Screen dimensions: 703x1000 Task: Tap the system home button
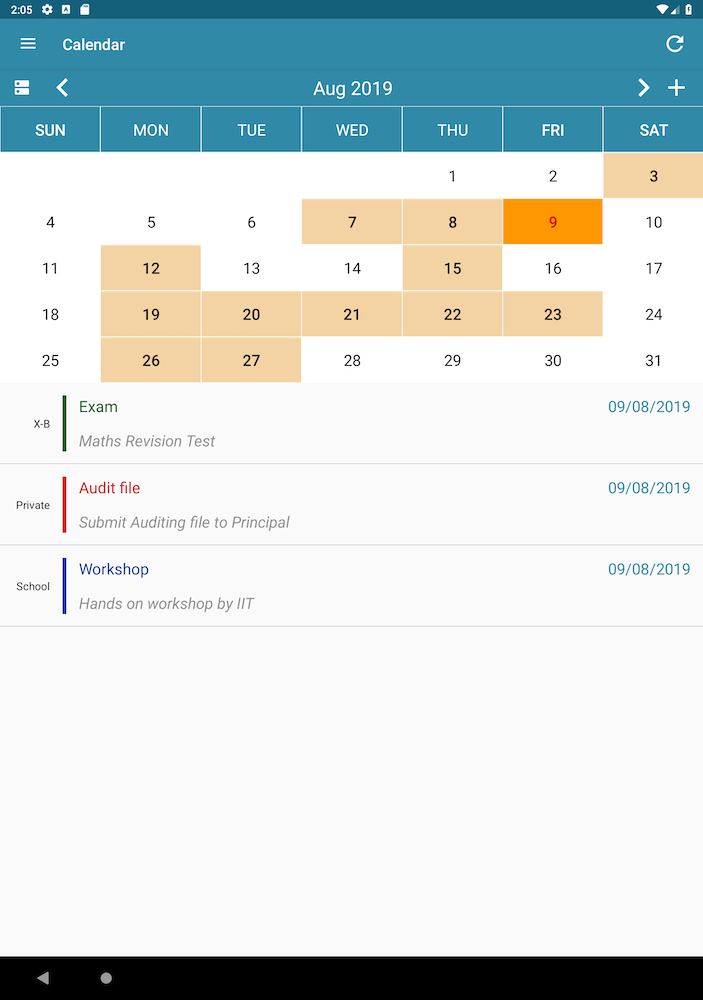pyautogui.click(x=106, y=978)
